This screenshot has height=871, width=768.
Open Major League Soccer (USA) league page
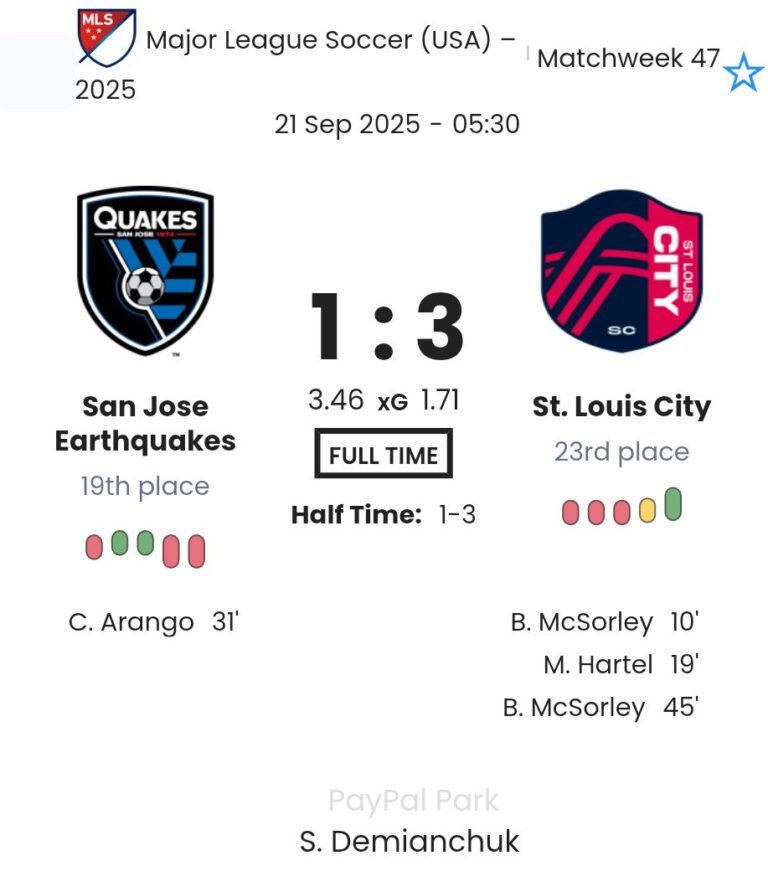pyautogui.click(x=331, y=41)
